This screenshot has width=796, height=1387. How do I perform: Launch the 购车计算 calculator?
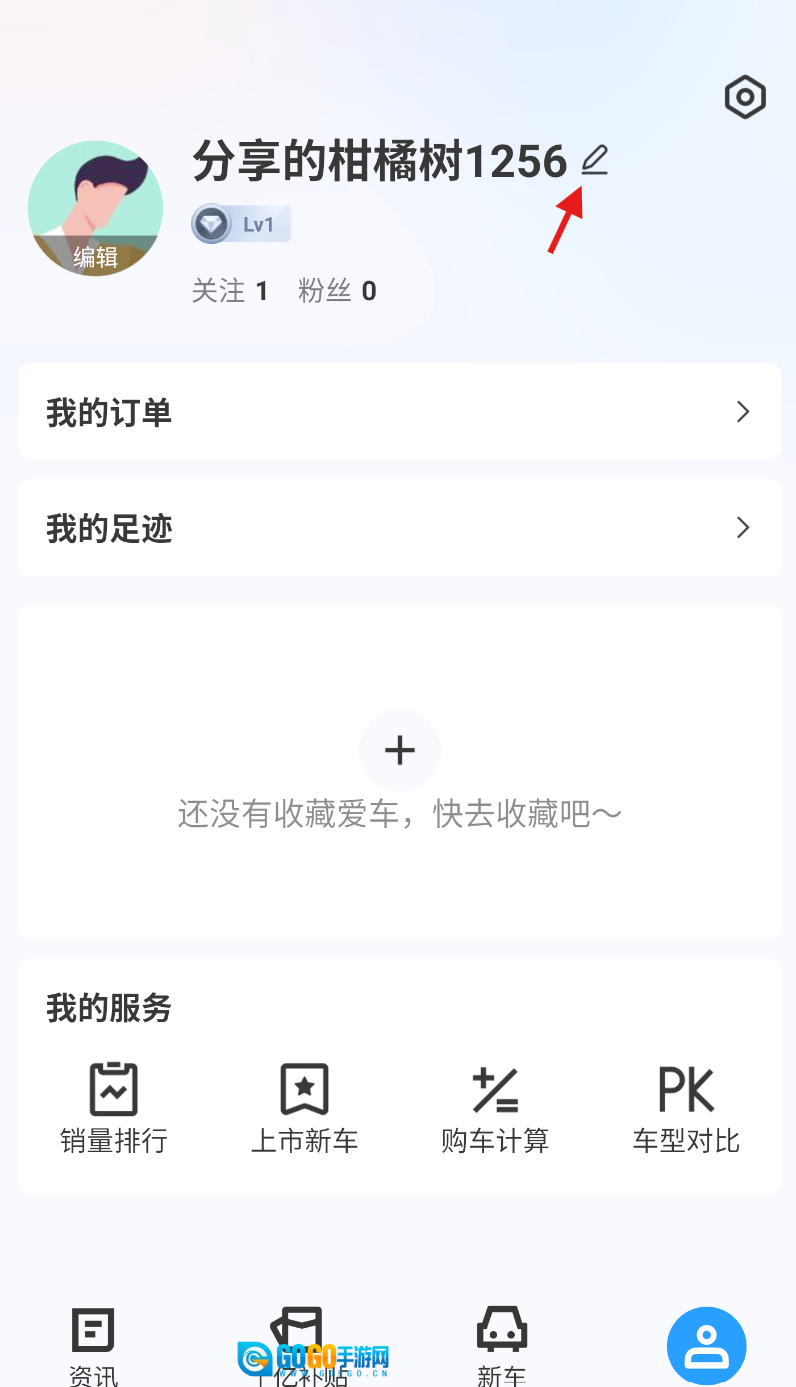pyautogui.click(x=495, y=1108)
